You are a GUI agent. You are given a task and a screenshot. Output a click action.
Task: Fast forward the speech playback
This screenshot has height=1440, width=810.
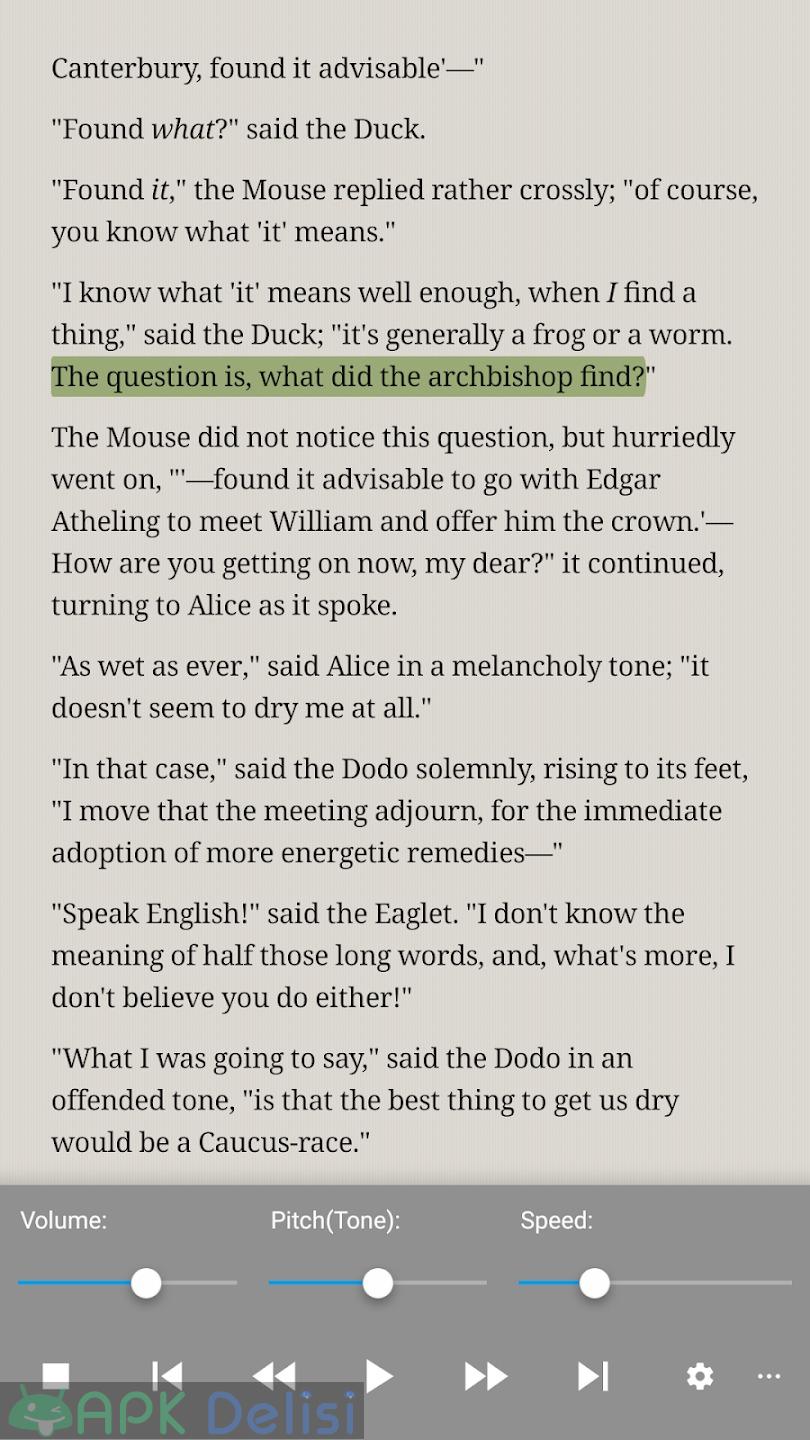[x=486, y=1376]
